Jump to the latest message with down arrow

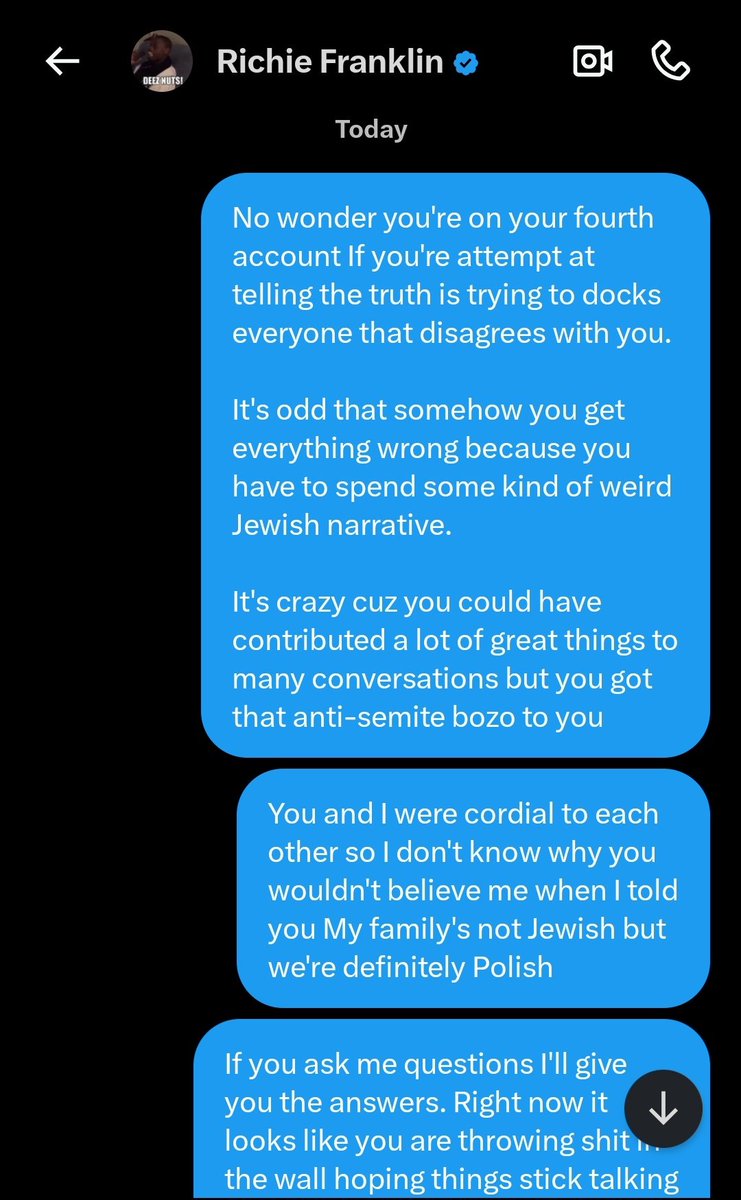(663, 1110)
